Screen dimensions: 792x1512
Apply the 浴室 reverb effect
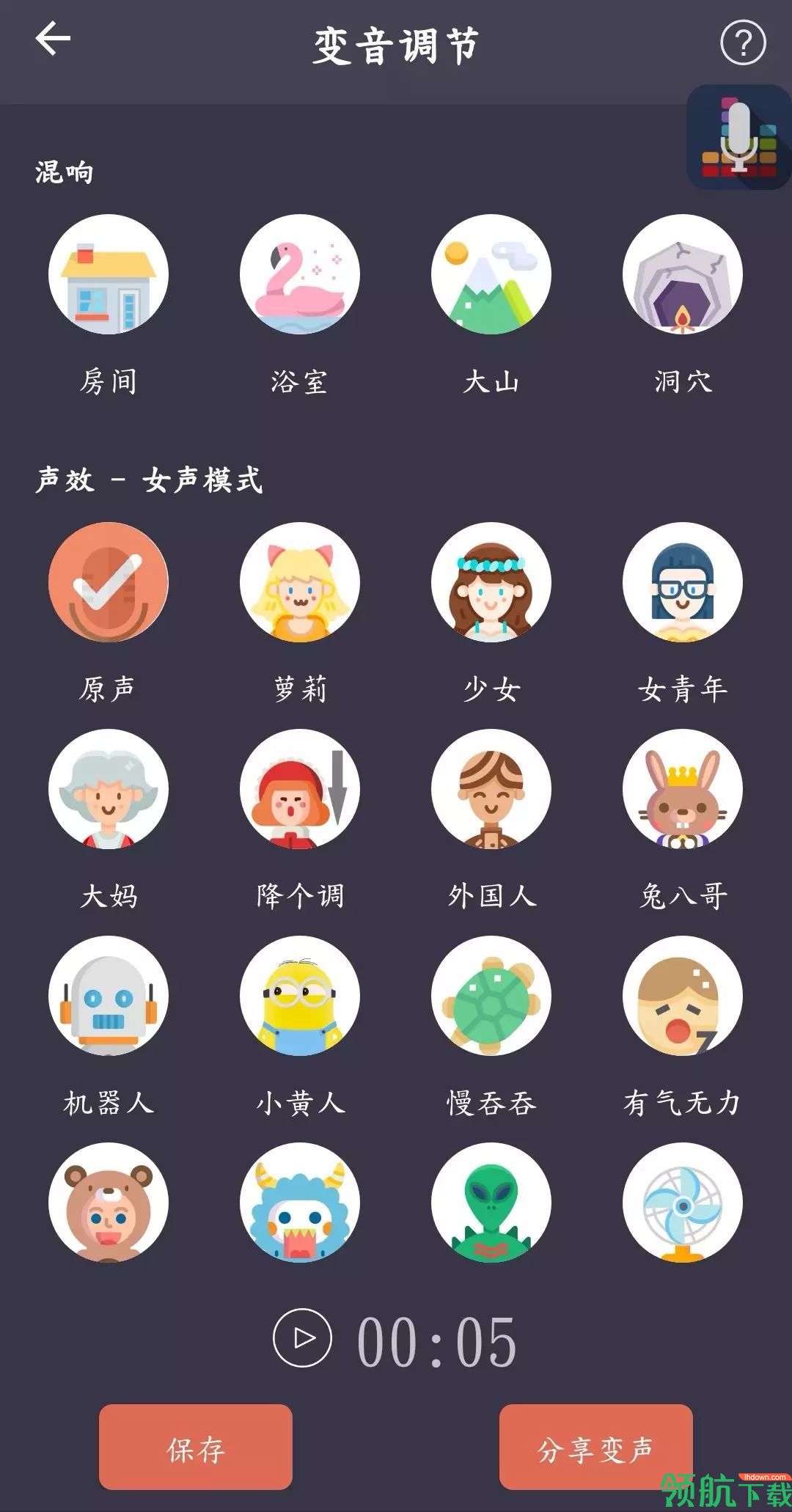[300, 274]
